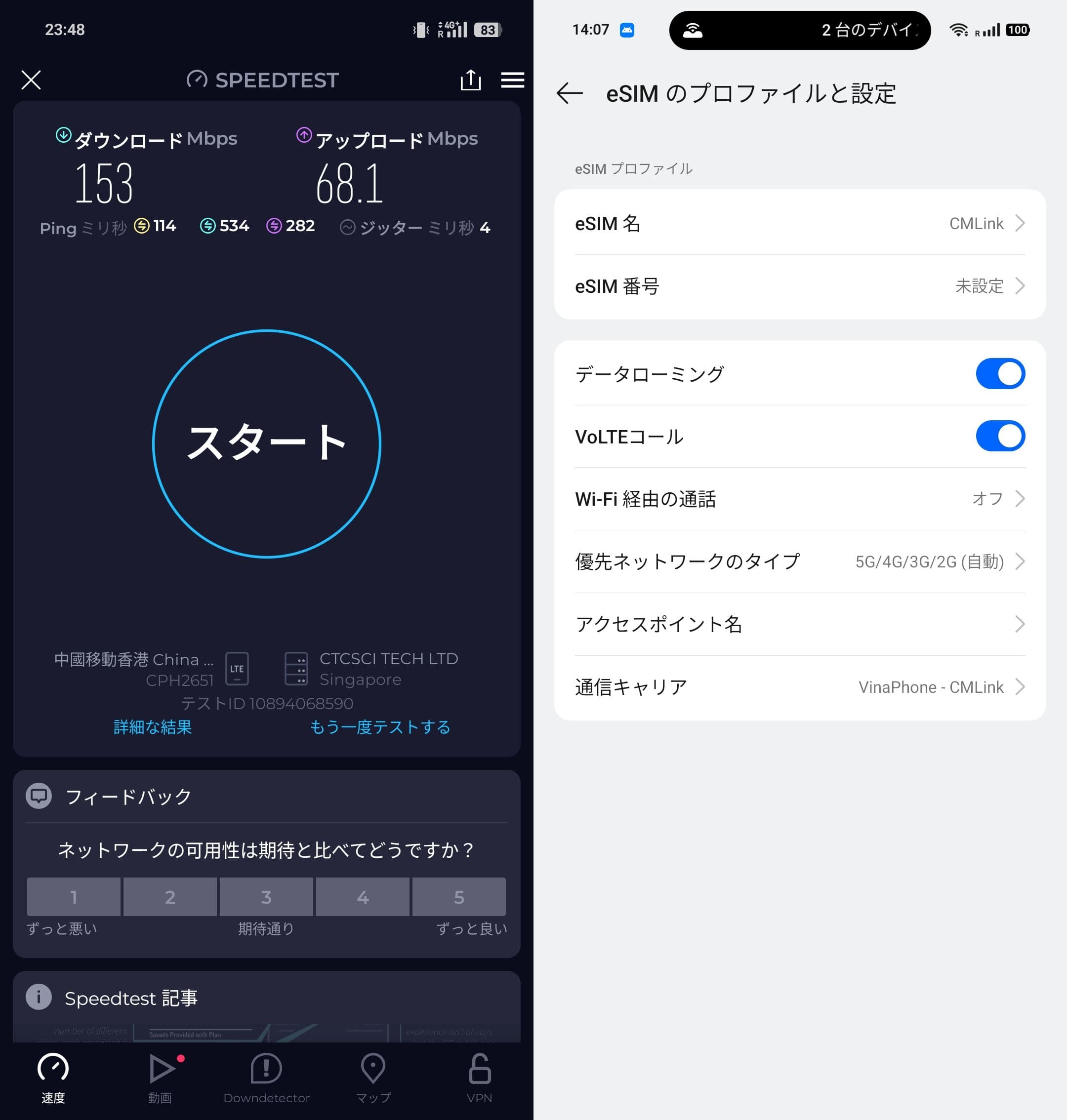Go back from the eSIM profile settings
This screenshot has width=1067, height=1120.
coord(570,93)
